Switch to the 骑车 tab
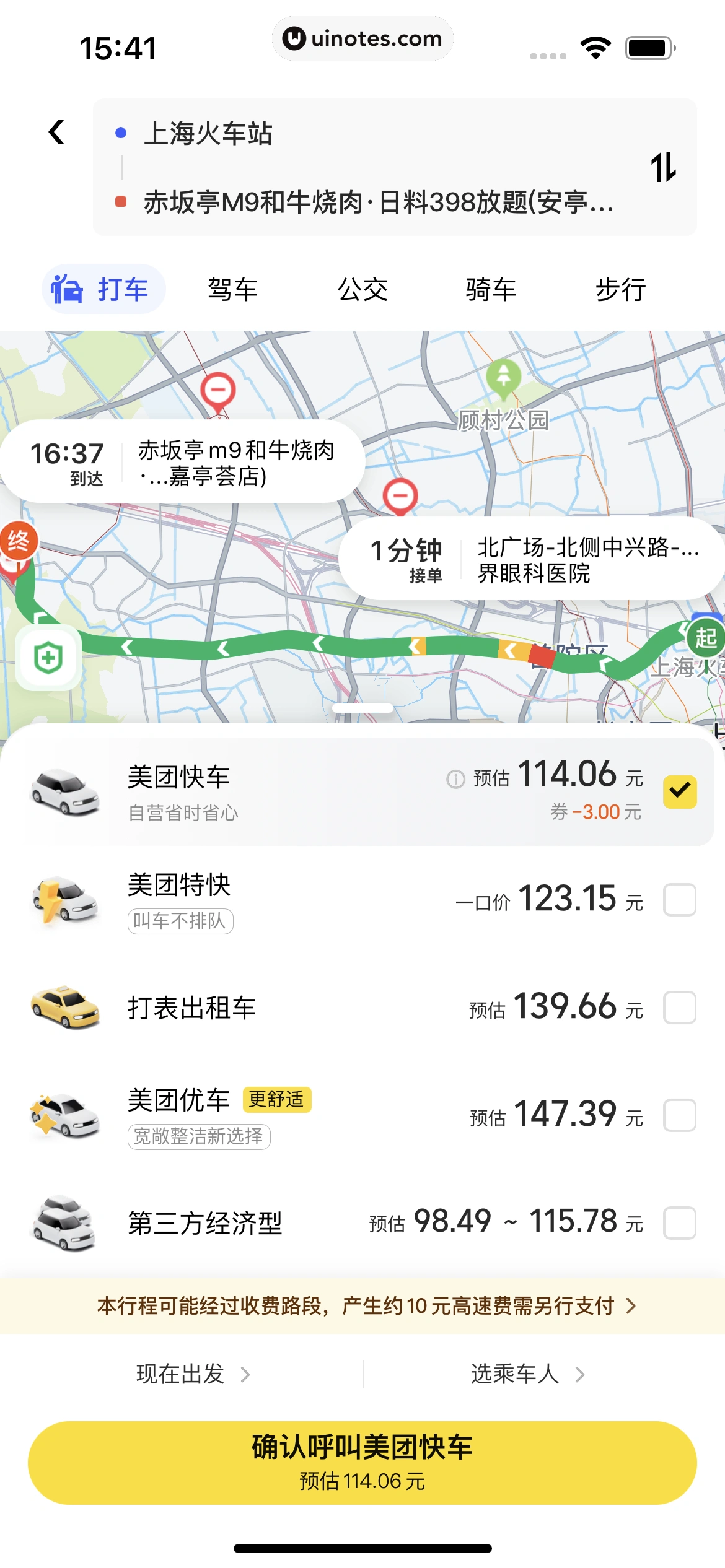Image resolution: width=725 pixels, height=1568 pixels. click(x=491, y=289)
